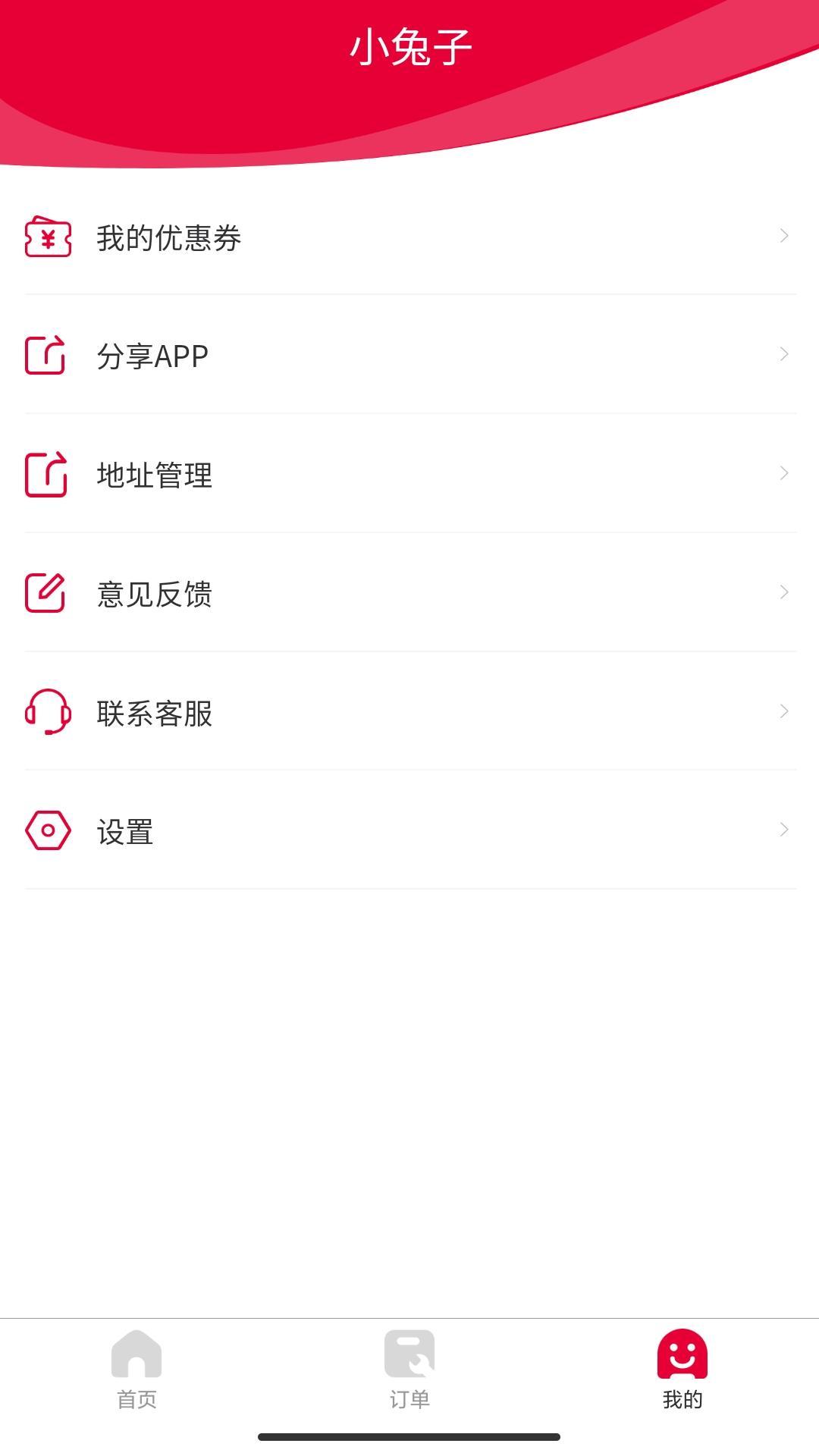
Task: Open 意见反馈 feedback
Action: pos(409,592)
